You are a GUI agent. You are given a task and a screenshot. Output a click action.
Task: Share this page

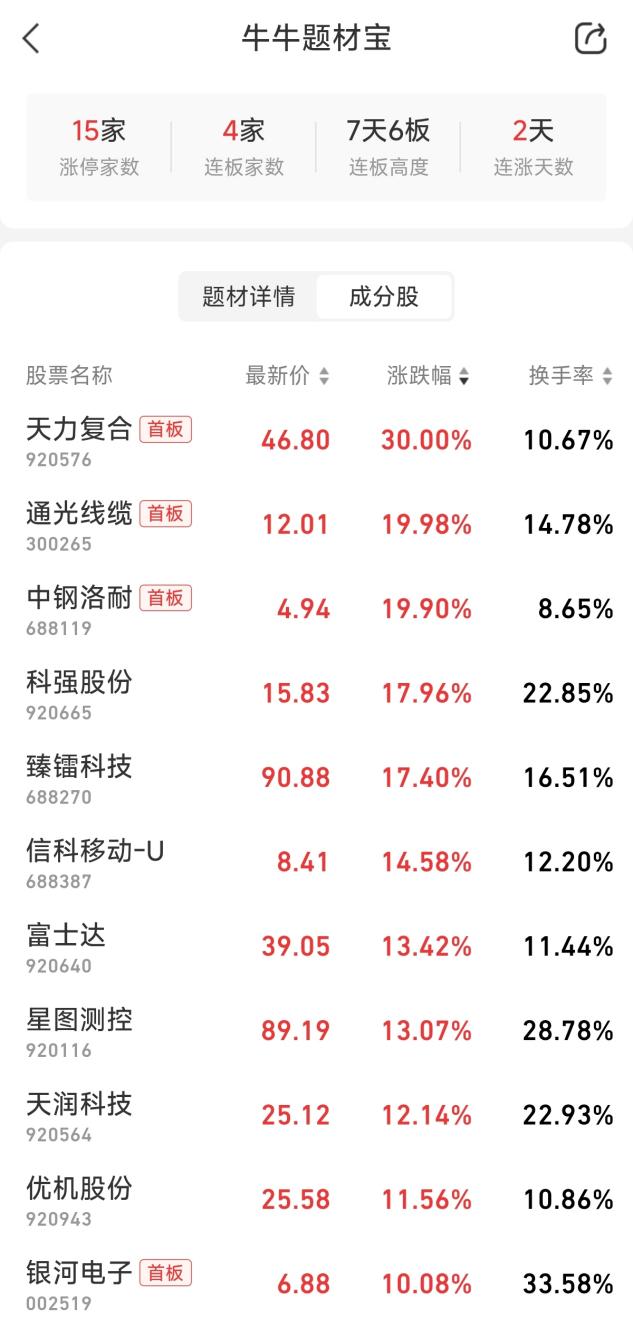click(x=590, y=39)
